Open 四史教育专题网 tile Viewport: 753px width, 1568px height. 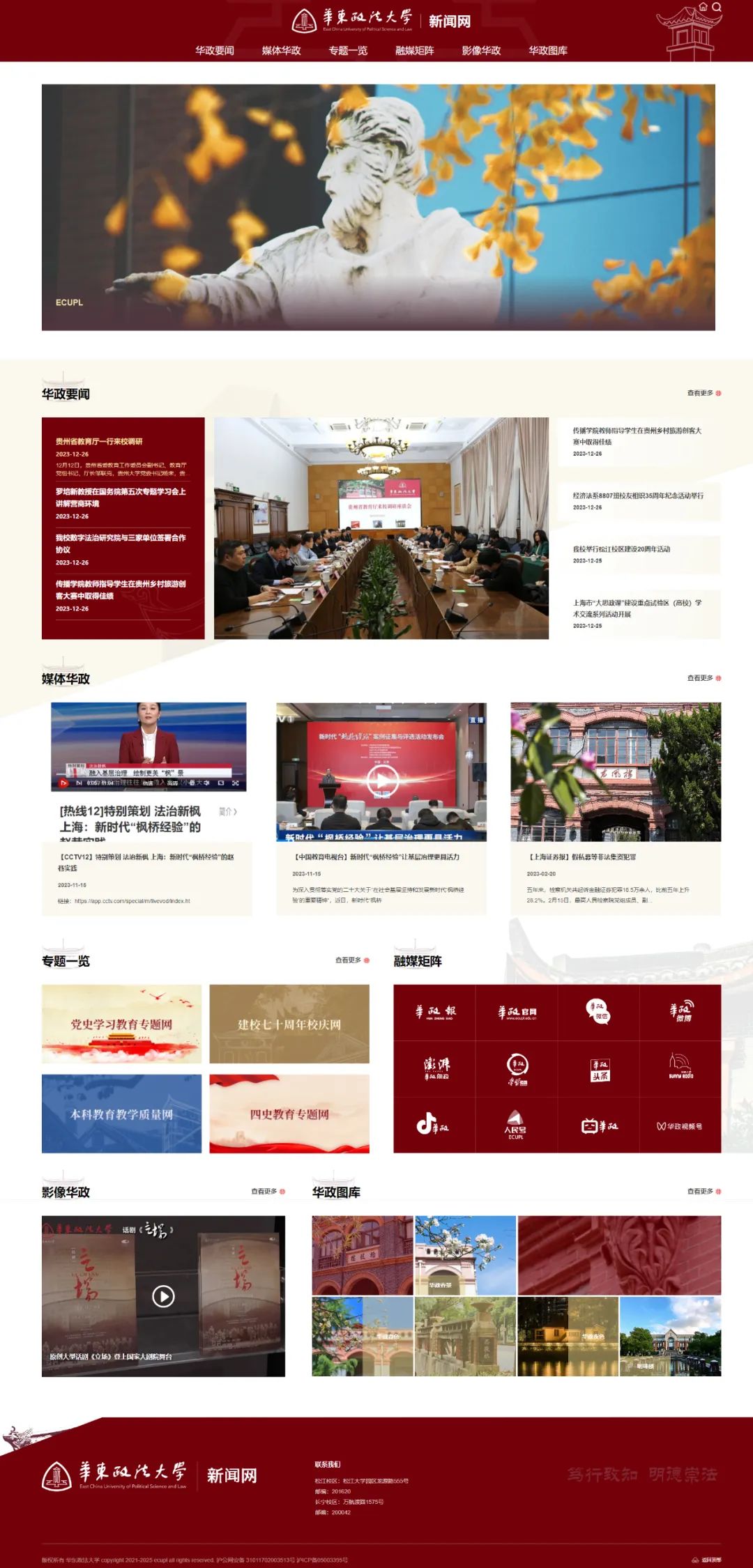pos(289,1114)
